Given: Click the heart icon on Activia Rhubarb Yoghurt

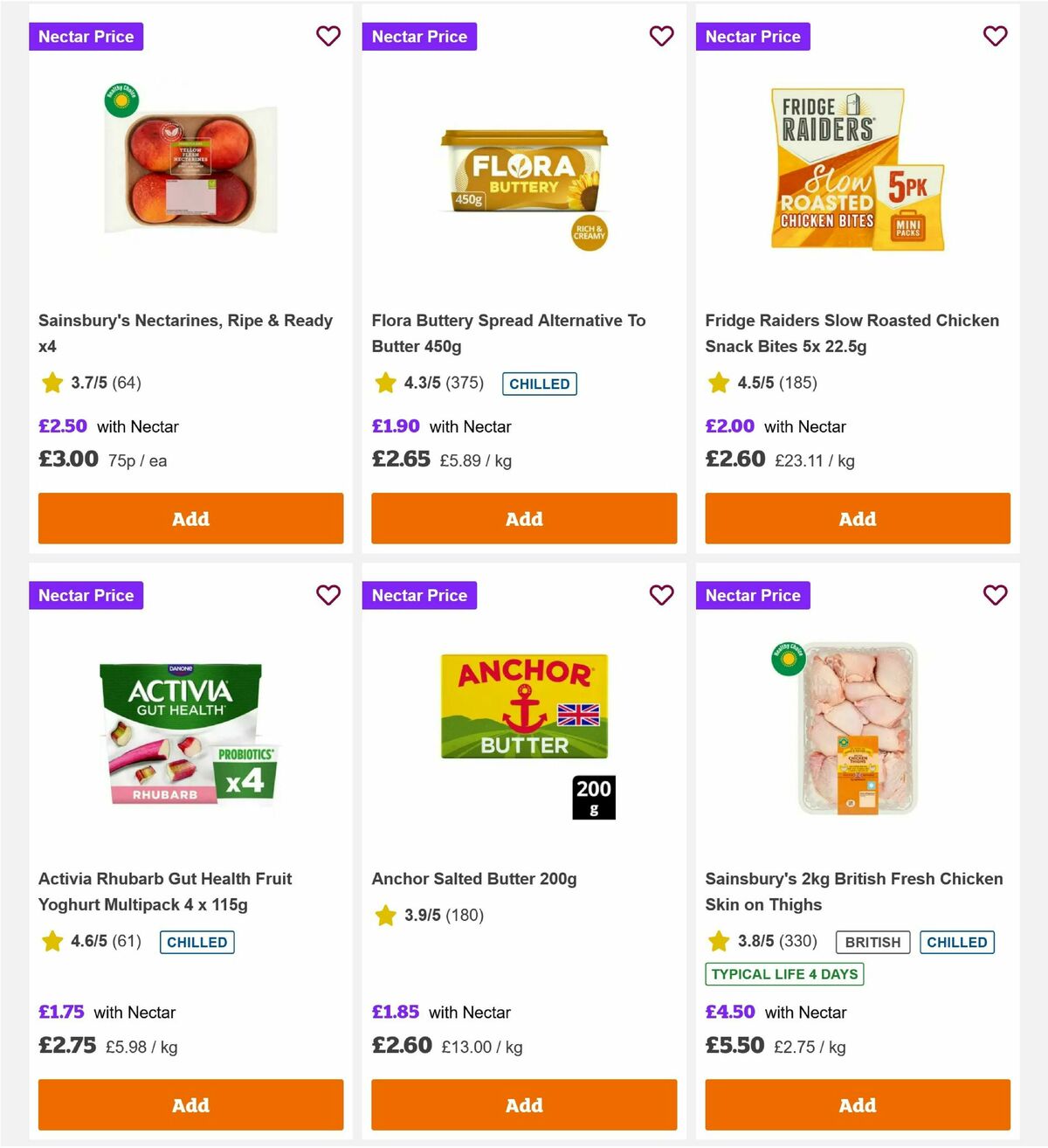Looking at the screenshot, I should coord(328,595).
